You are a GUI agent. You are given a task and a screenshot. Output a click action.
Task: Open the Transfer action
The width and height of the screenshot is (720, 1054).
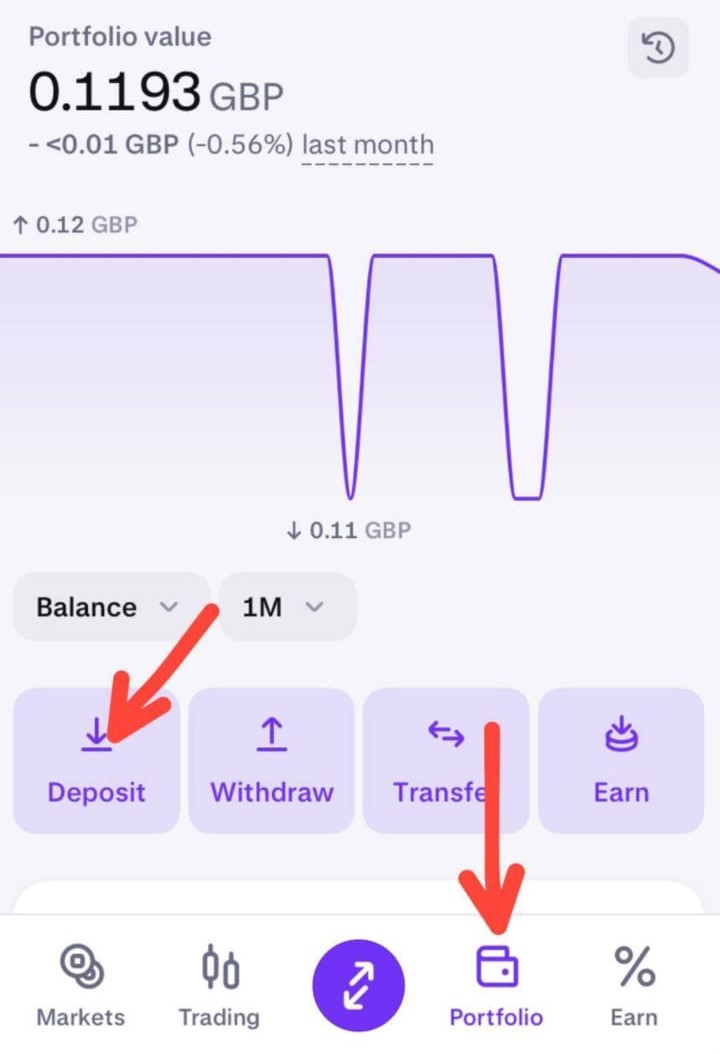[x=445, y=760]
